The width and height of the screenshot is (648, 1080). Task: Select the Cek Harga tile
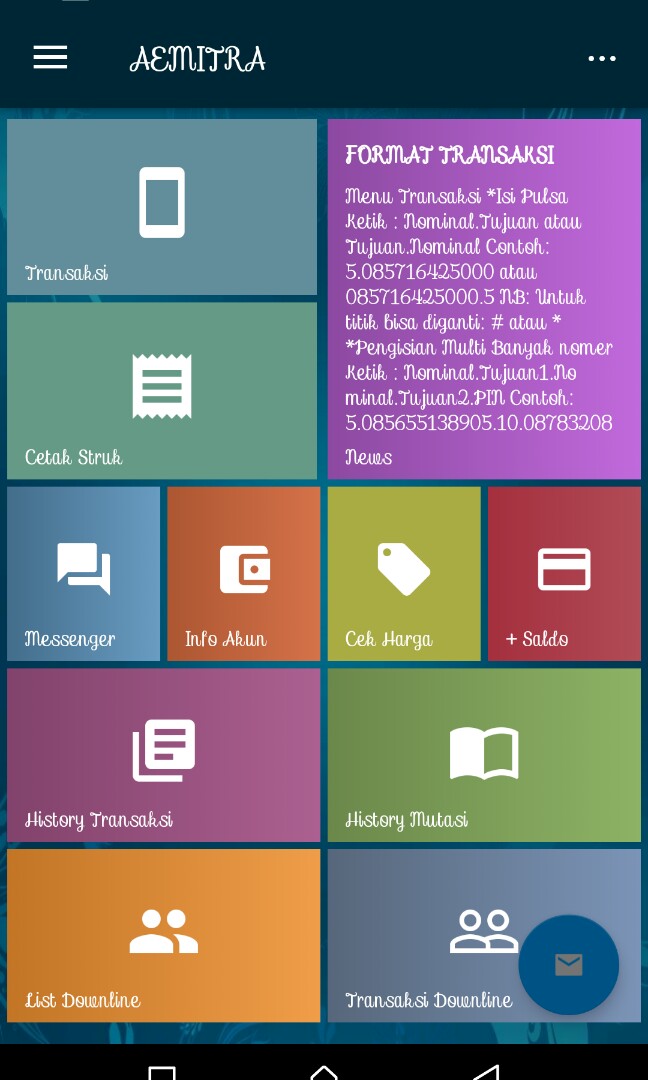(404, 573)
